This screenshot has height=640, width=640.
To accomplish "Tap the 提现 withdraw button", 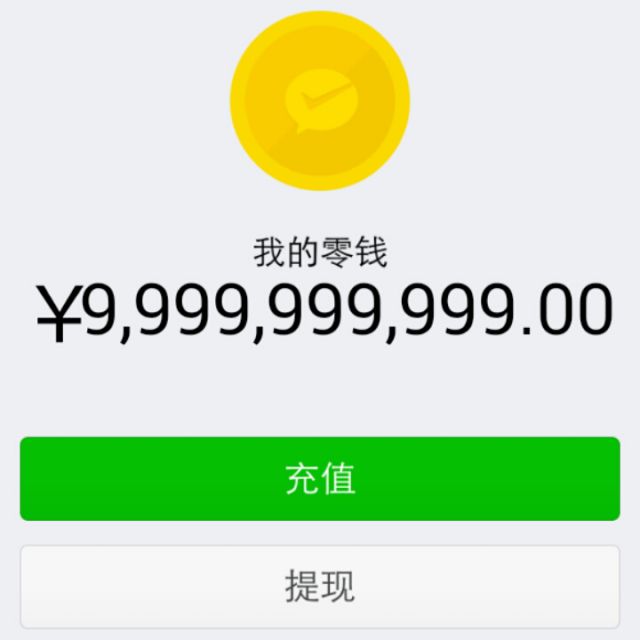I will pyautogui.click(x=320, y=586).
